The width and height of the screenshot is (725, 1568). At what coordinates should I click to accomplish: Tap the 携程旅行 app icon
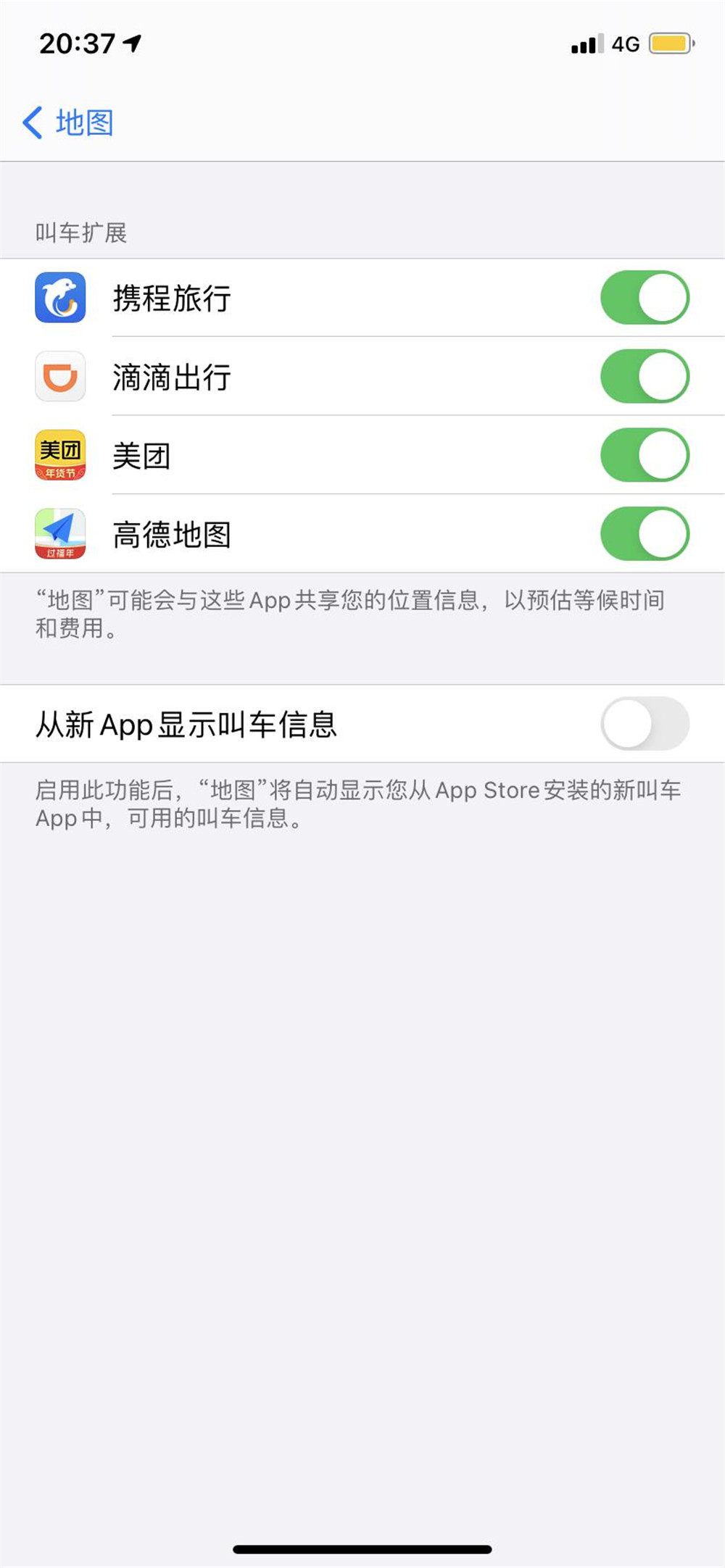(61, 298)
